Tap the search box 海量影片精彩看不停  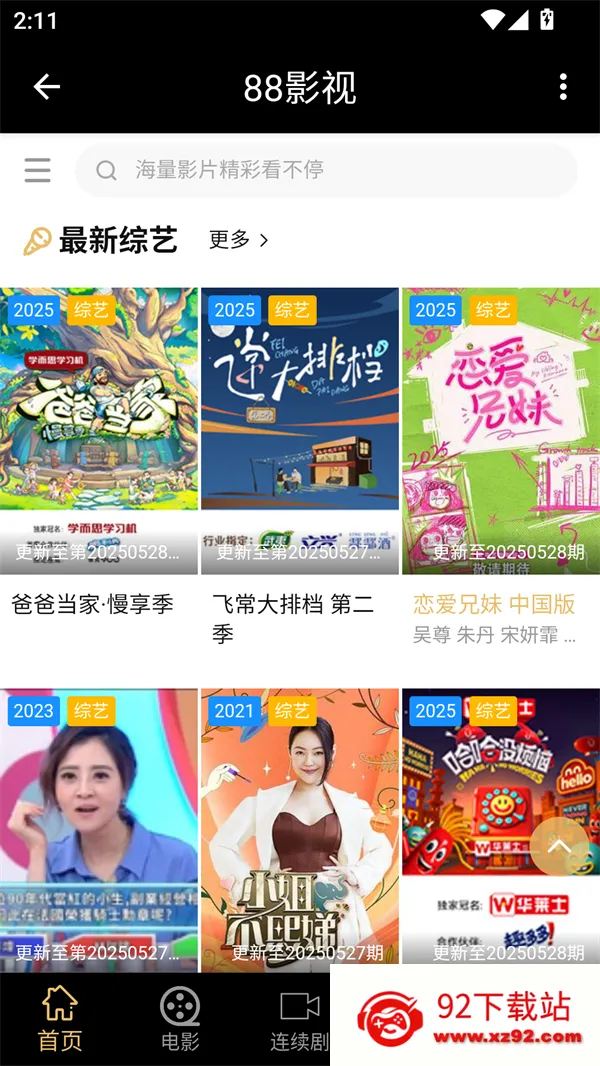pos(326,170)
